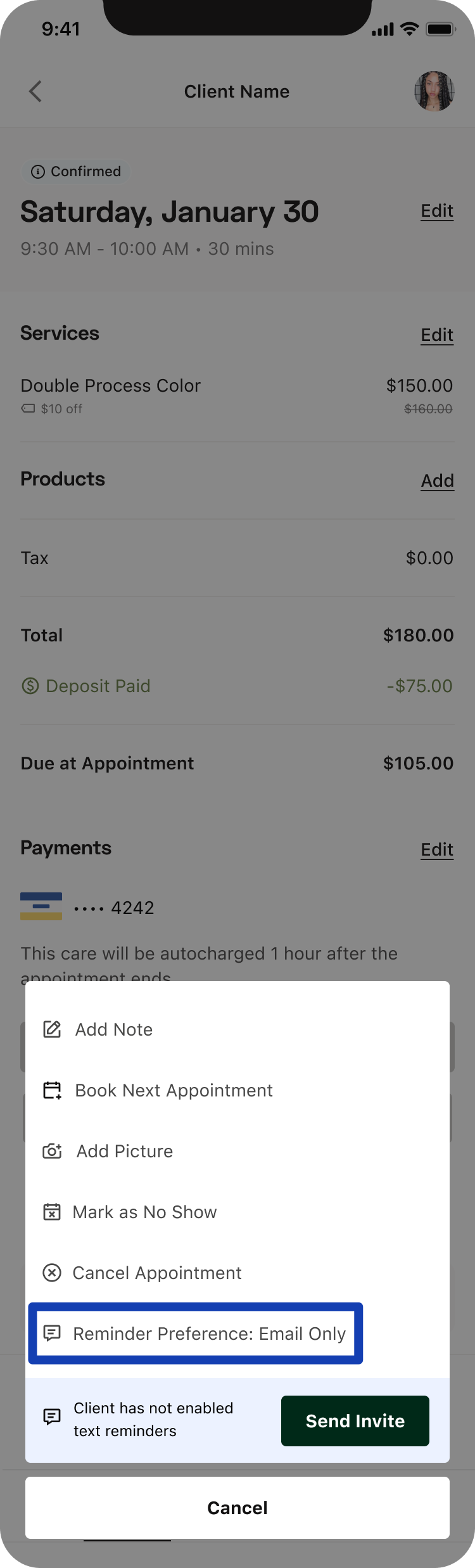475x1568 pixels.
Task: Select Cancel Appointment
Action: tap(156, 1273)
